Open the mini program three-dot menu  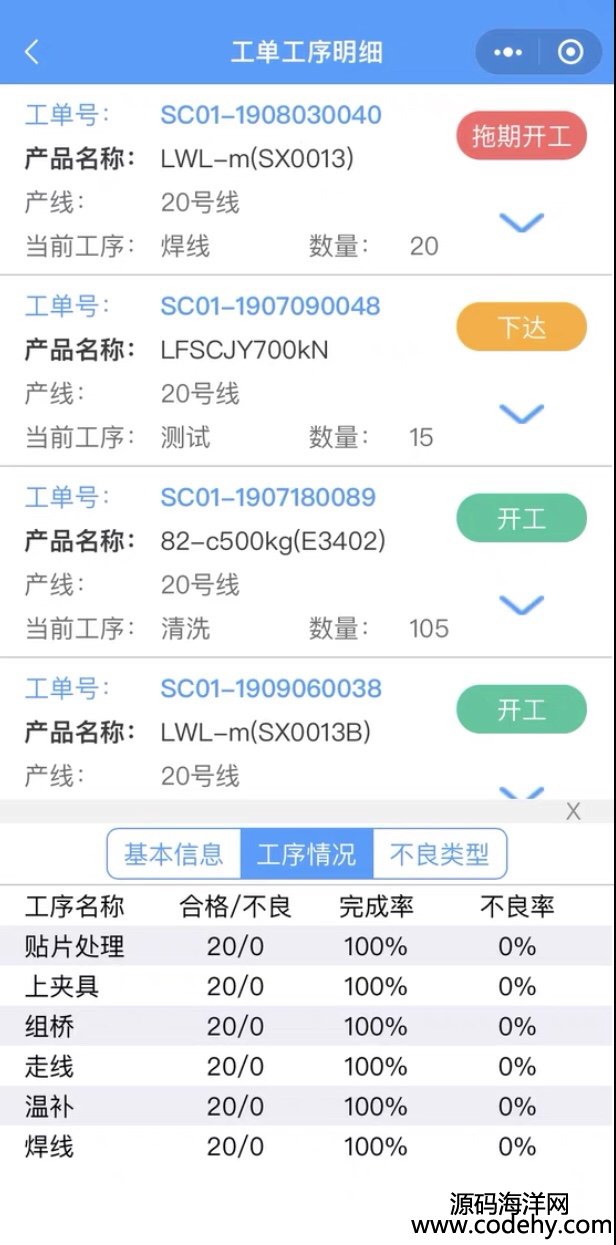point(508,52)
